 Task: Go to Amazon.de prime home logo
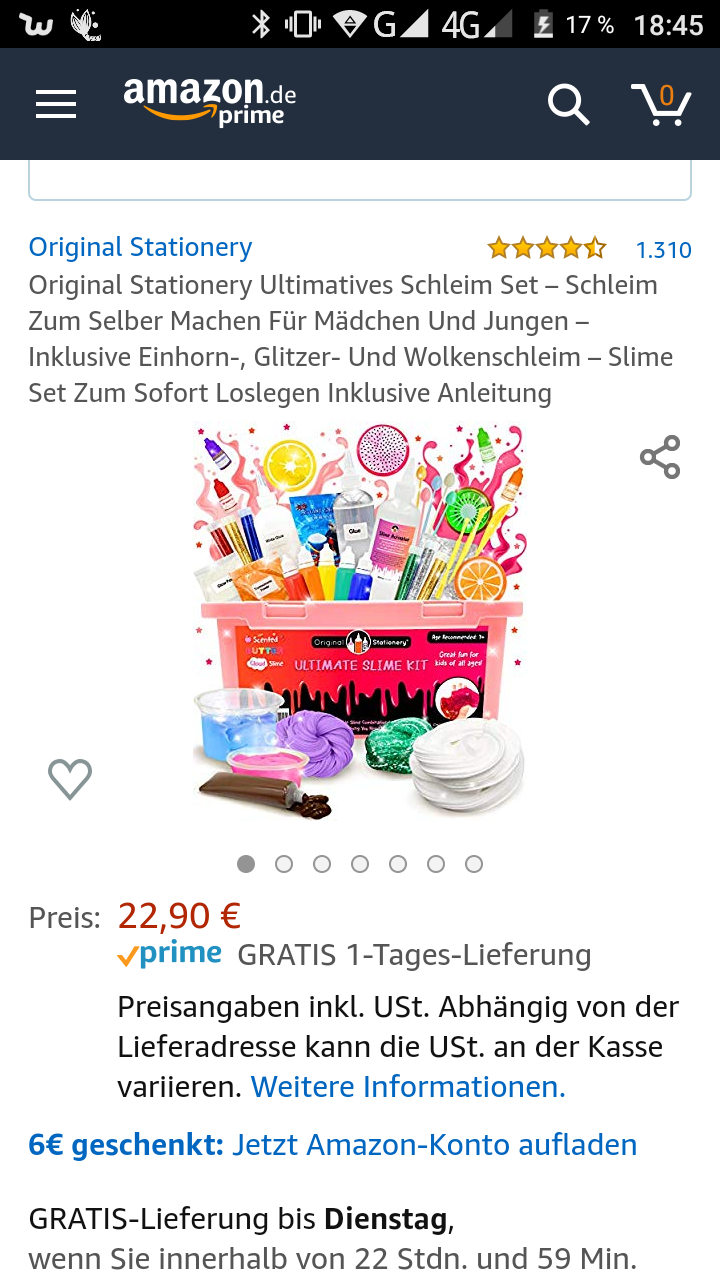tap(210, 102)
